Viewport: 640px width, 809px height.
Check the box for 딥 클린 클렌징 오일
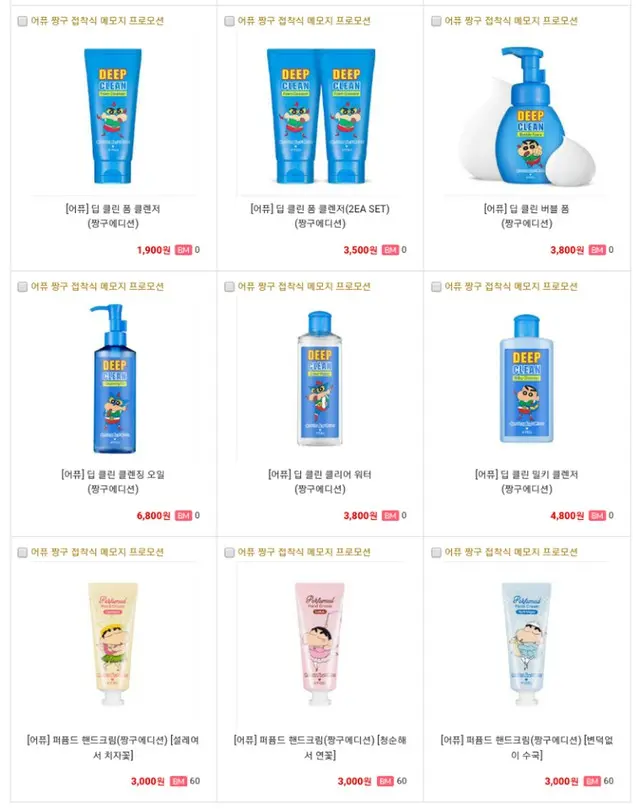23,287
